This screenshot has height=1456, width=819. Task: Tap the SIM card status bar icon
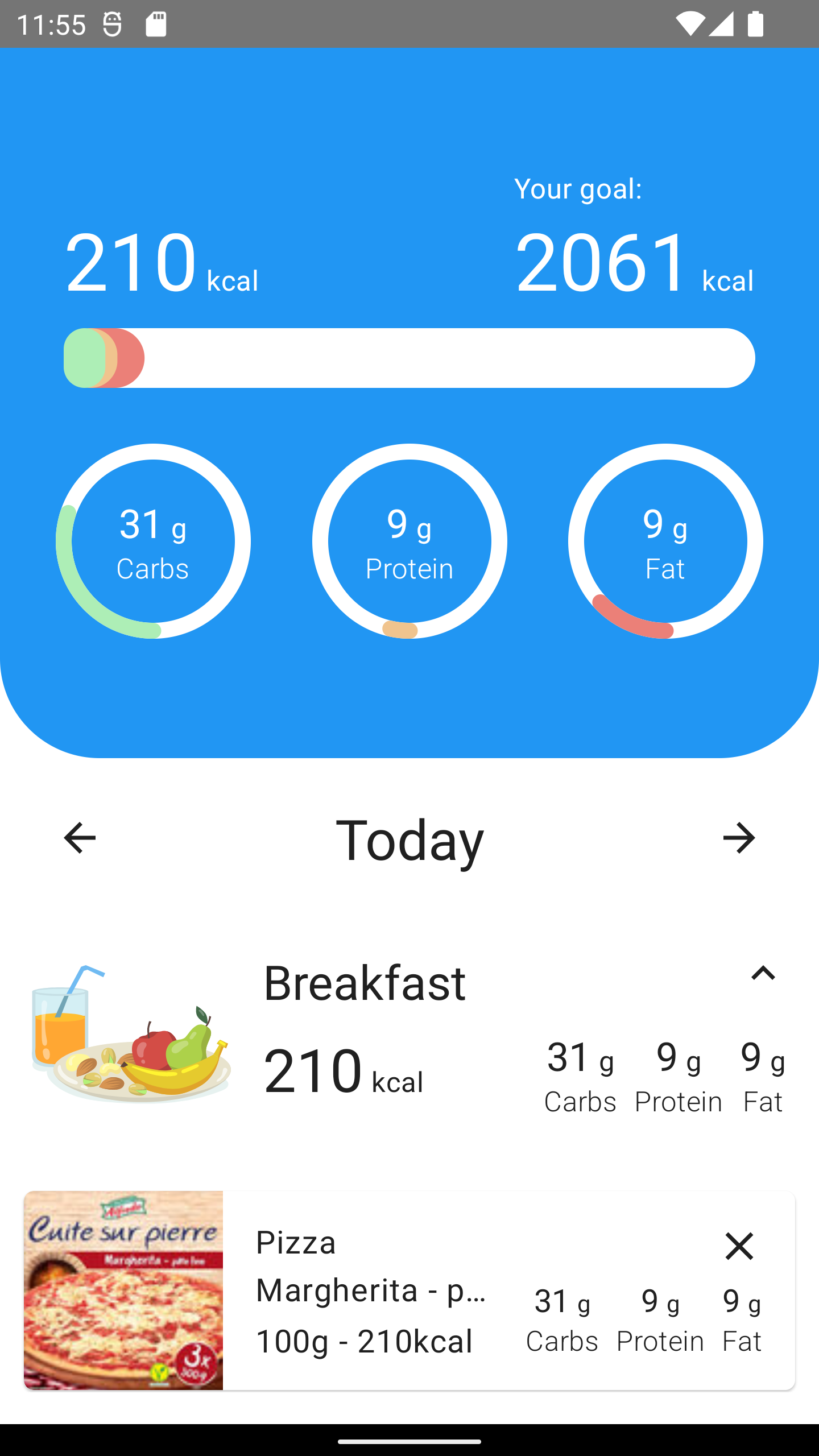tap(155, 23)
